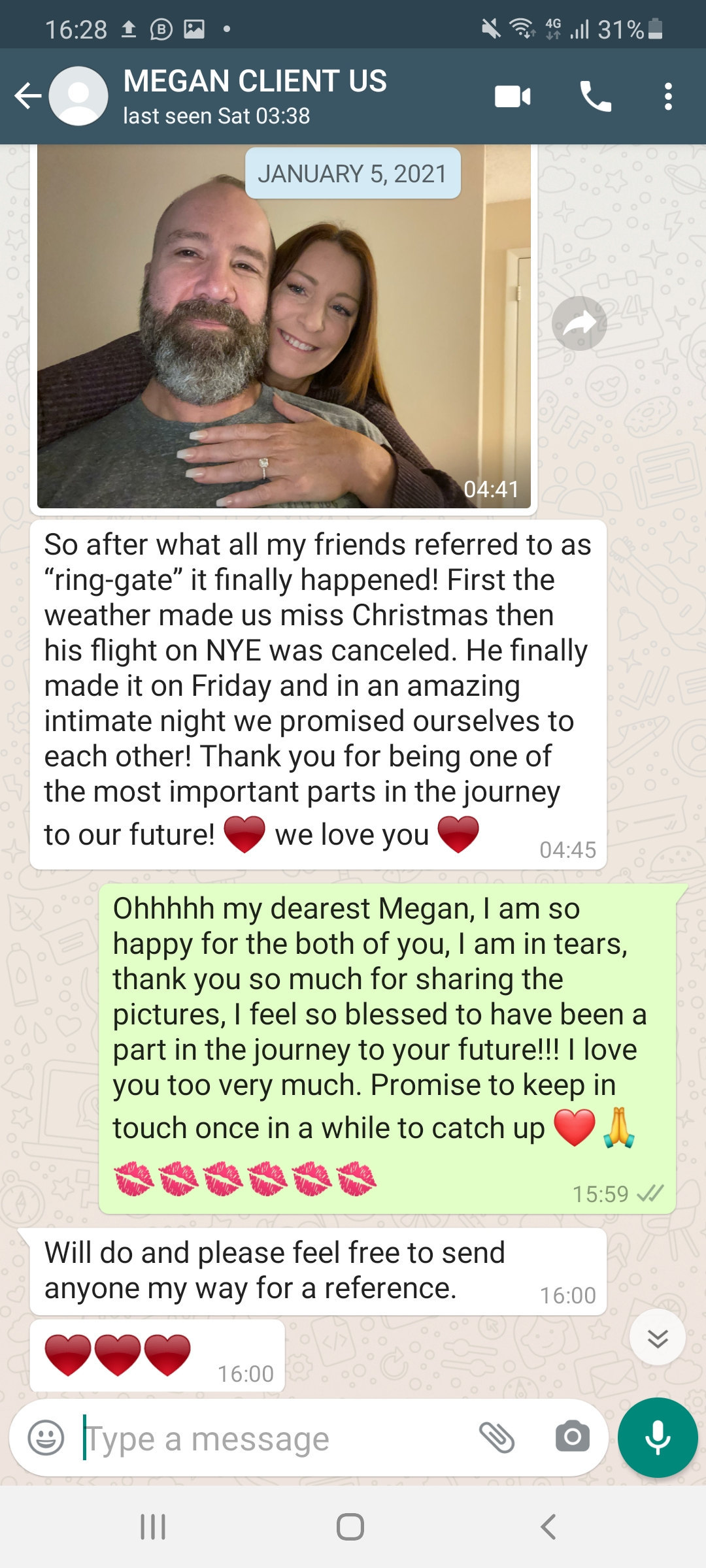Focus the Type a message field
706x1568 pixels.
pyautogui.click(x=275, y=1438)
